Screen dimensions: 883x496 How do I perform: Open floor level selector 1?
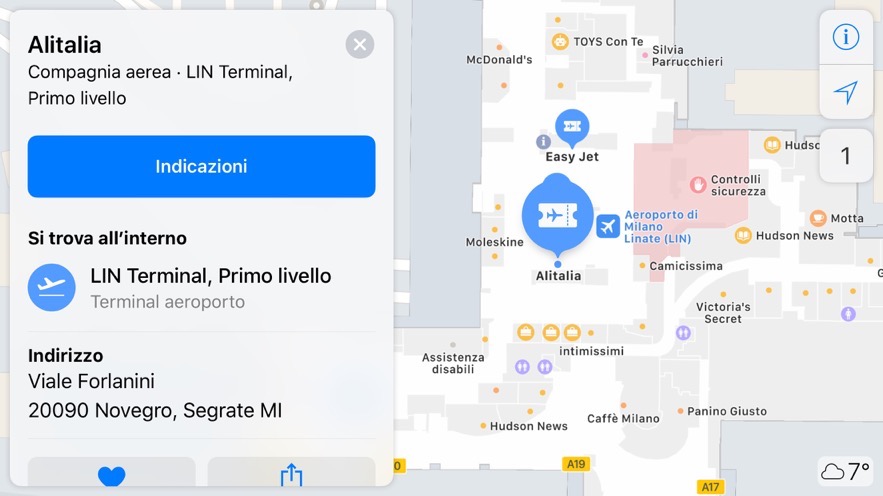pos(846,156)
